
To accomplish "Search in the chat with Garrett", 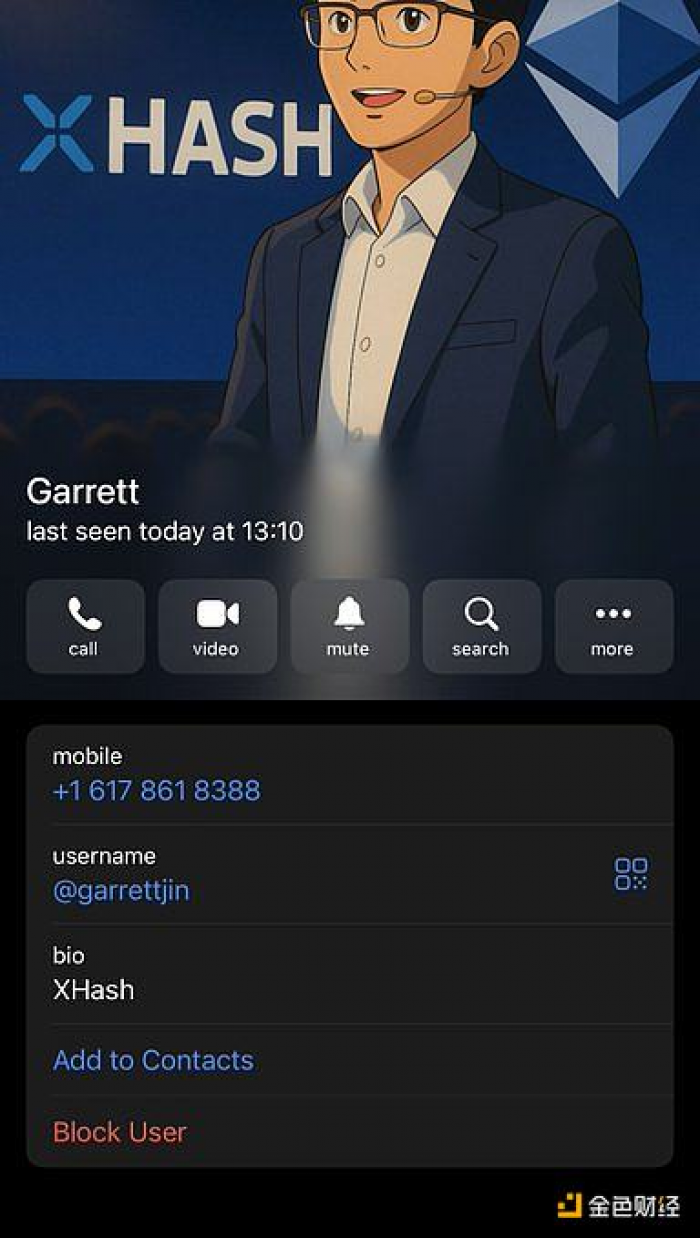I will coord(481,627).
